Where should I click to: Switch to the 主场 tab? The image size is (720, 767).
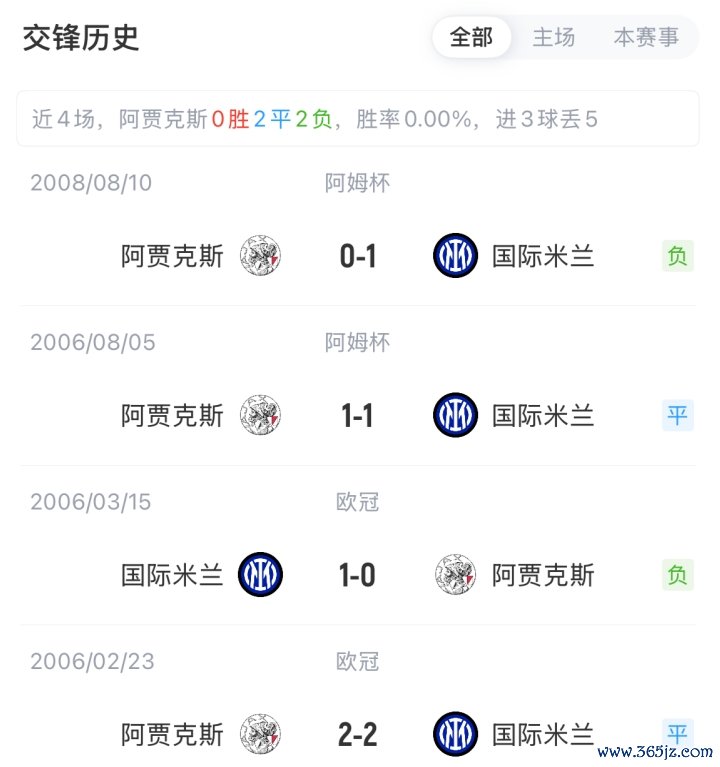tap(553, 38)
